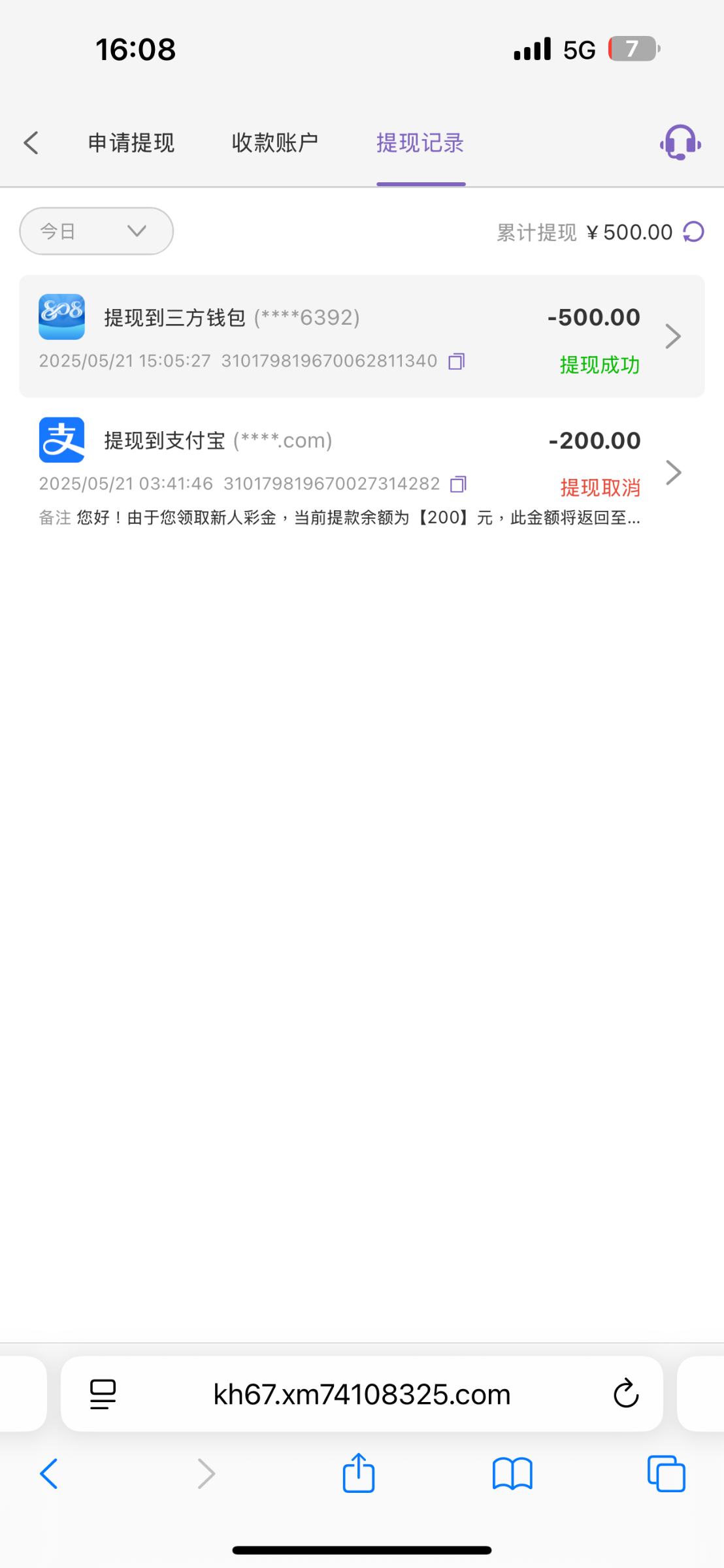
Task: Tap the browser URL address field
Action: click(x=361, y=1394)
